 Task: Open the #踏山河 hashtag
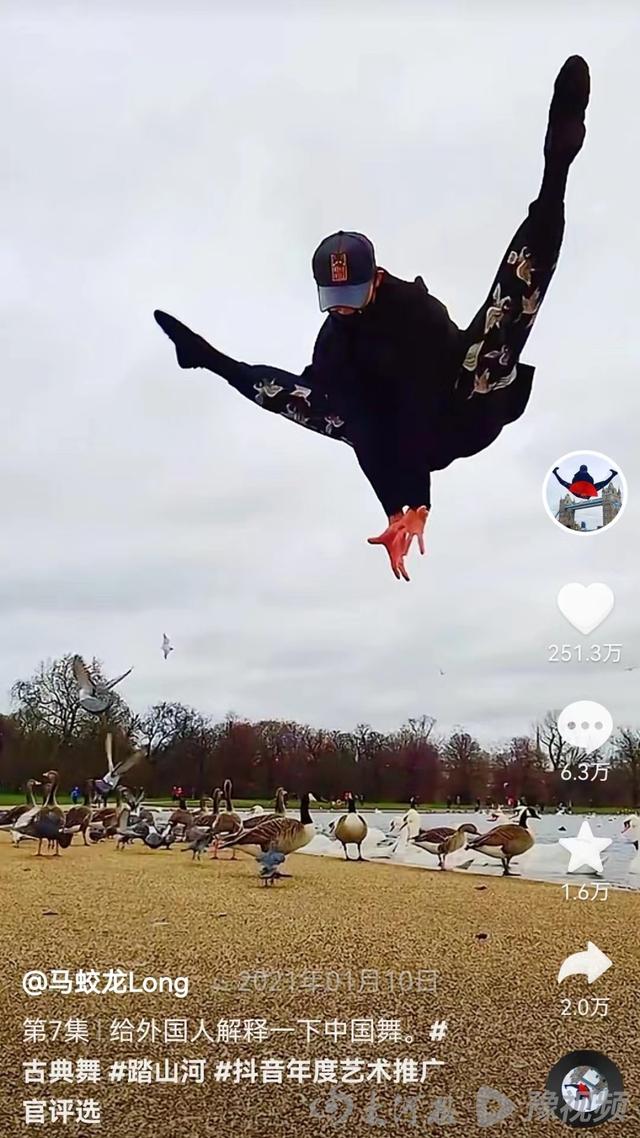157,1071
